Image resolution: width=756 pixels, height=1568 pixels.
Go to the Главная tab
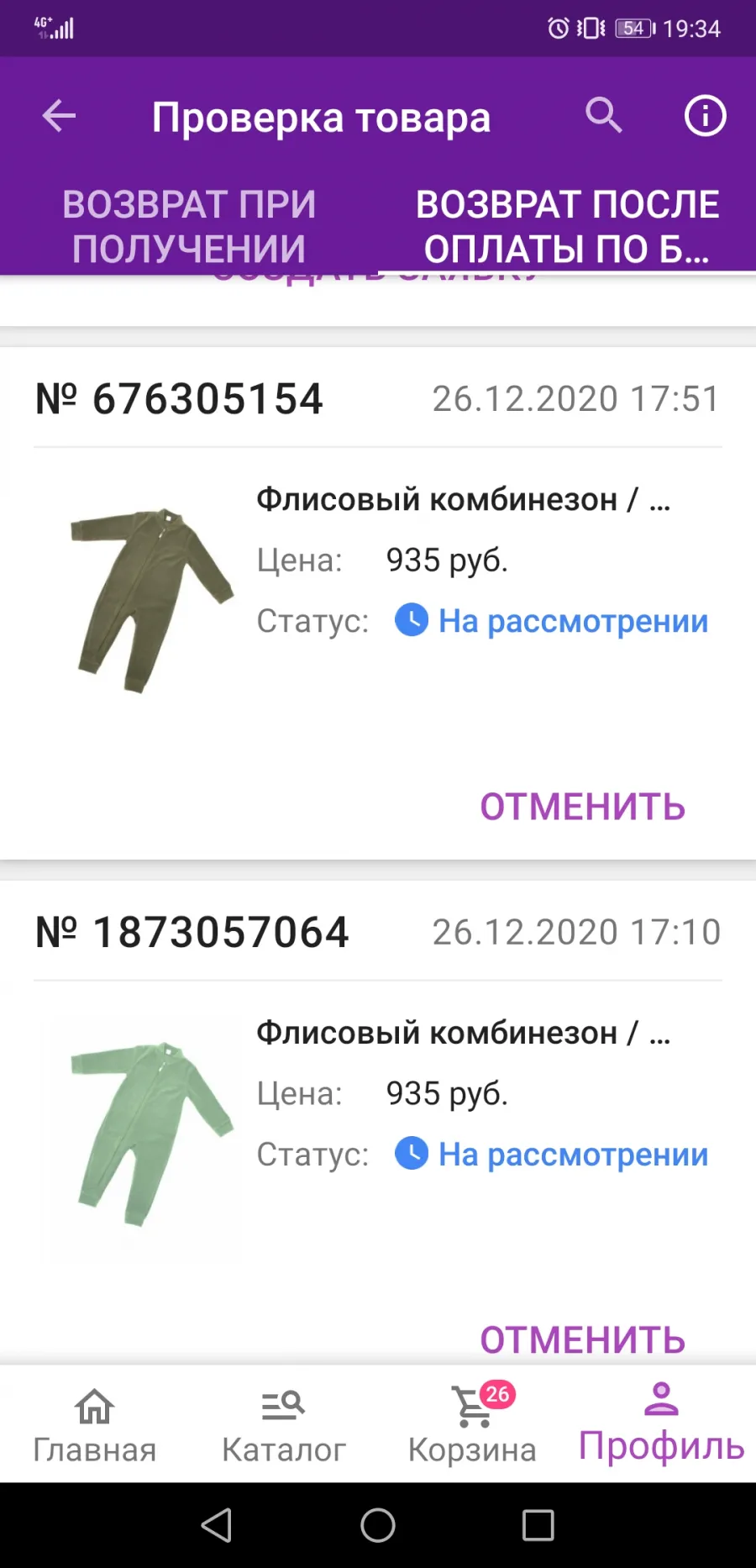pos(95,1425)
